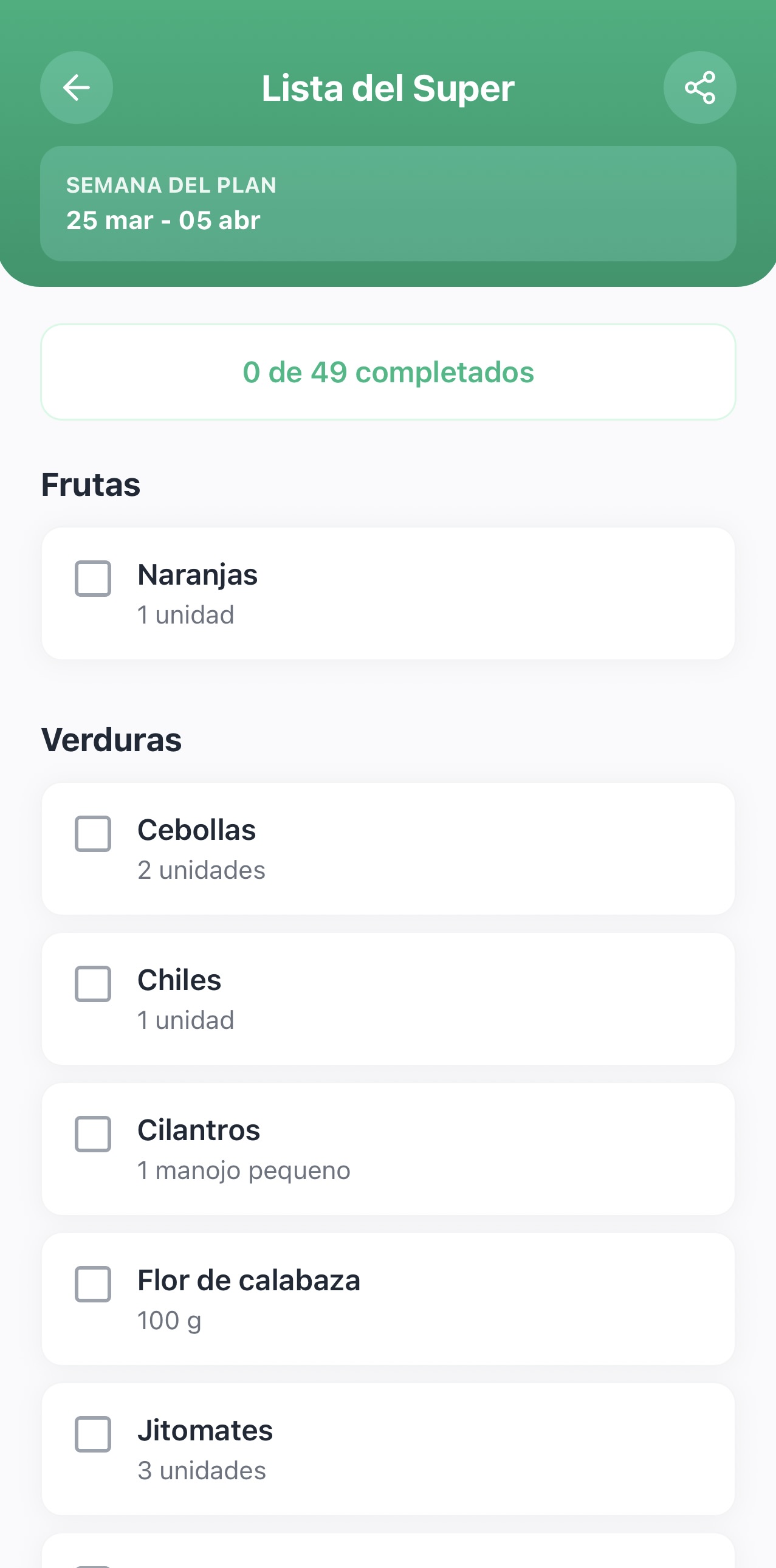The height and width of the screenshot is (1568, 776).
Task: Check off Naranjas from the Frutas section
Action: tap(92, 579)
